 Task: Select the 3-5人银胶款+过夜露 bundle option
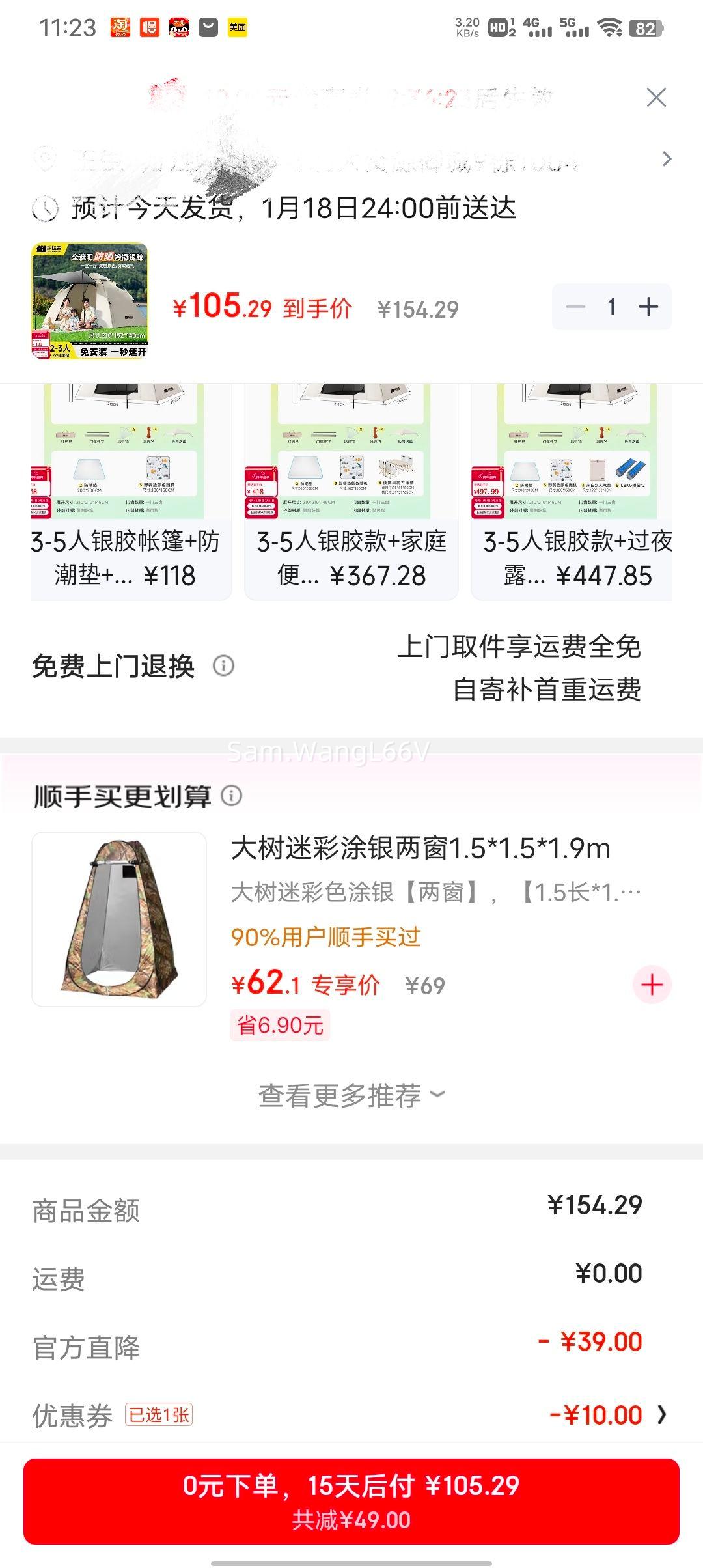pos(576,488)
